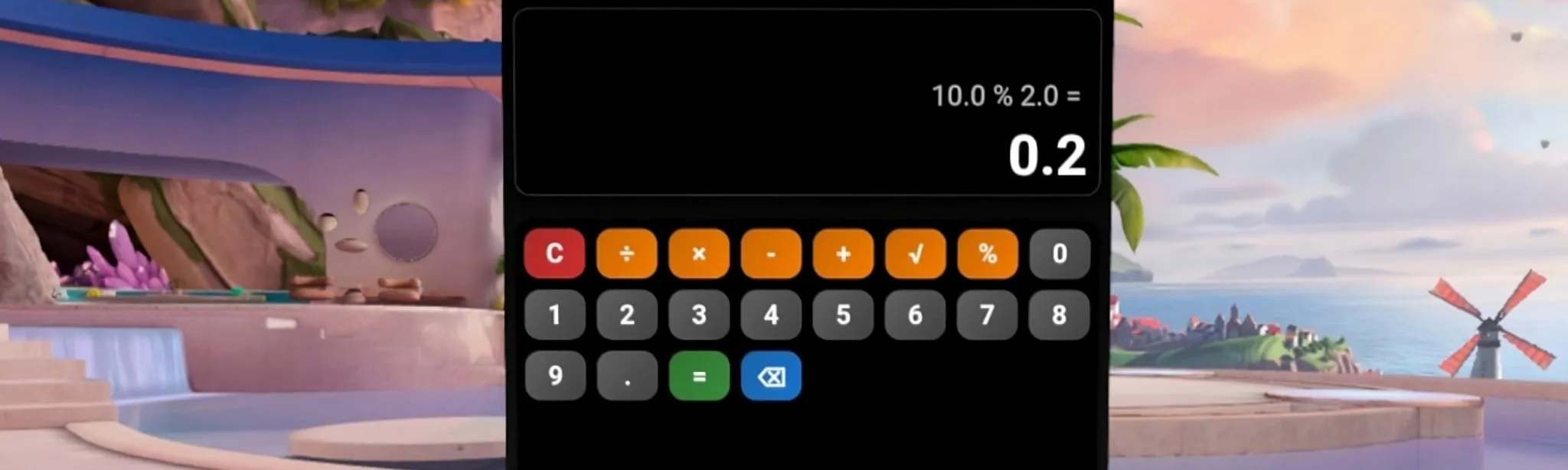Screen dimensions: 1568x470
Task: Calculate the result with the green equals key
Action: [698, 376]
